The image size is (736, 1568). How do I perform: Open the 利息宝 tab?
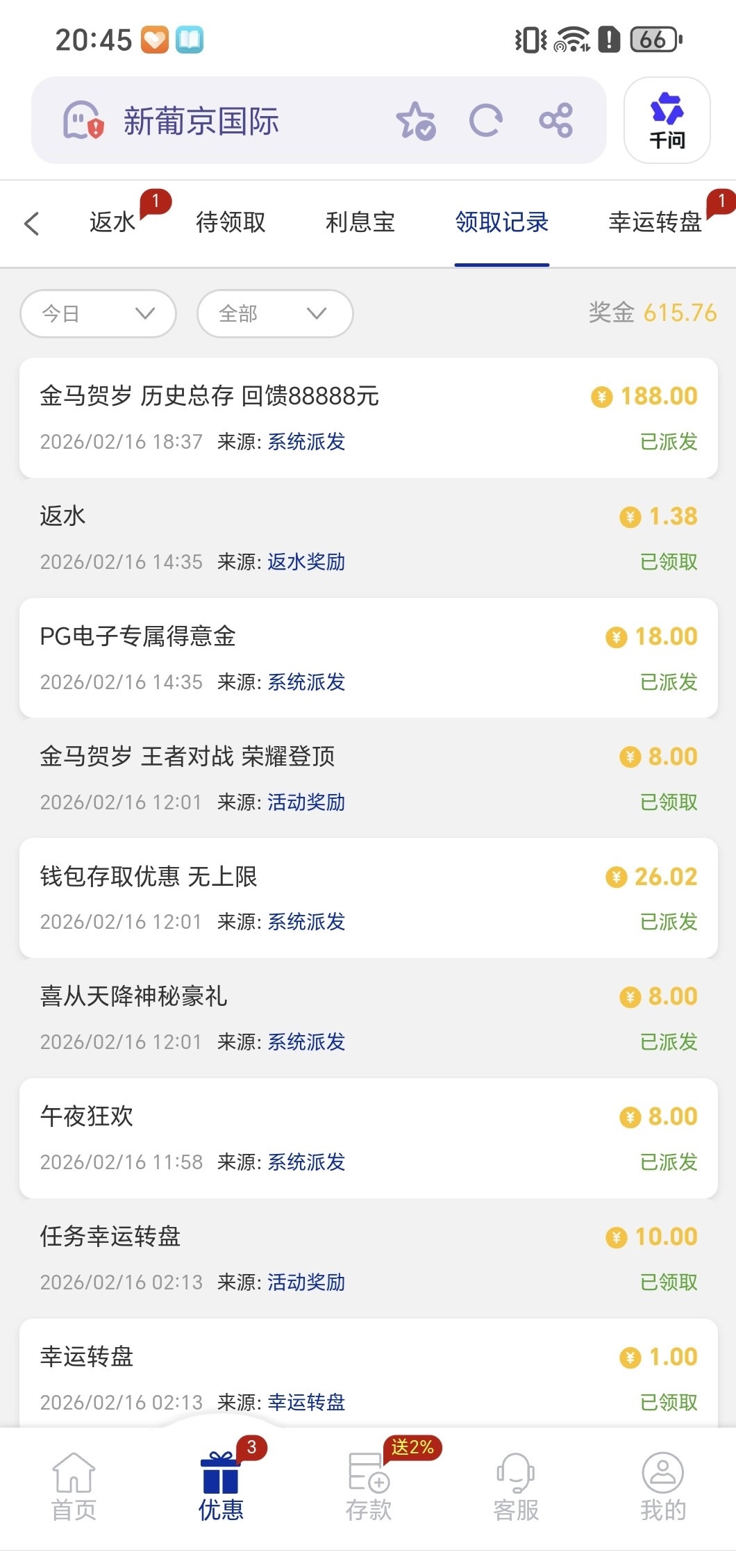click(360, 222)
